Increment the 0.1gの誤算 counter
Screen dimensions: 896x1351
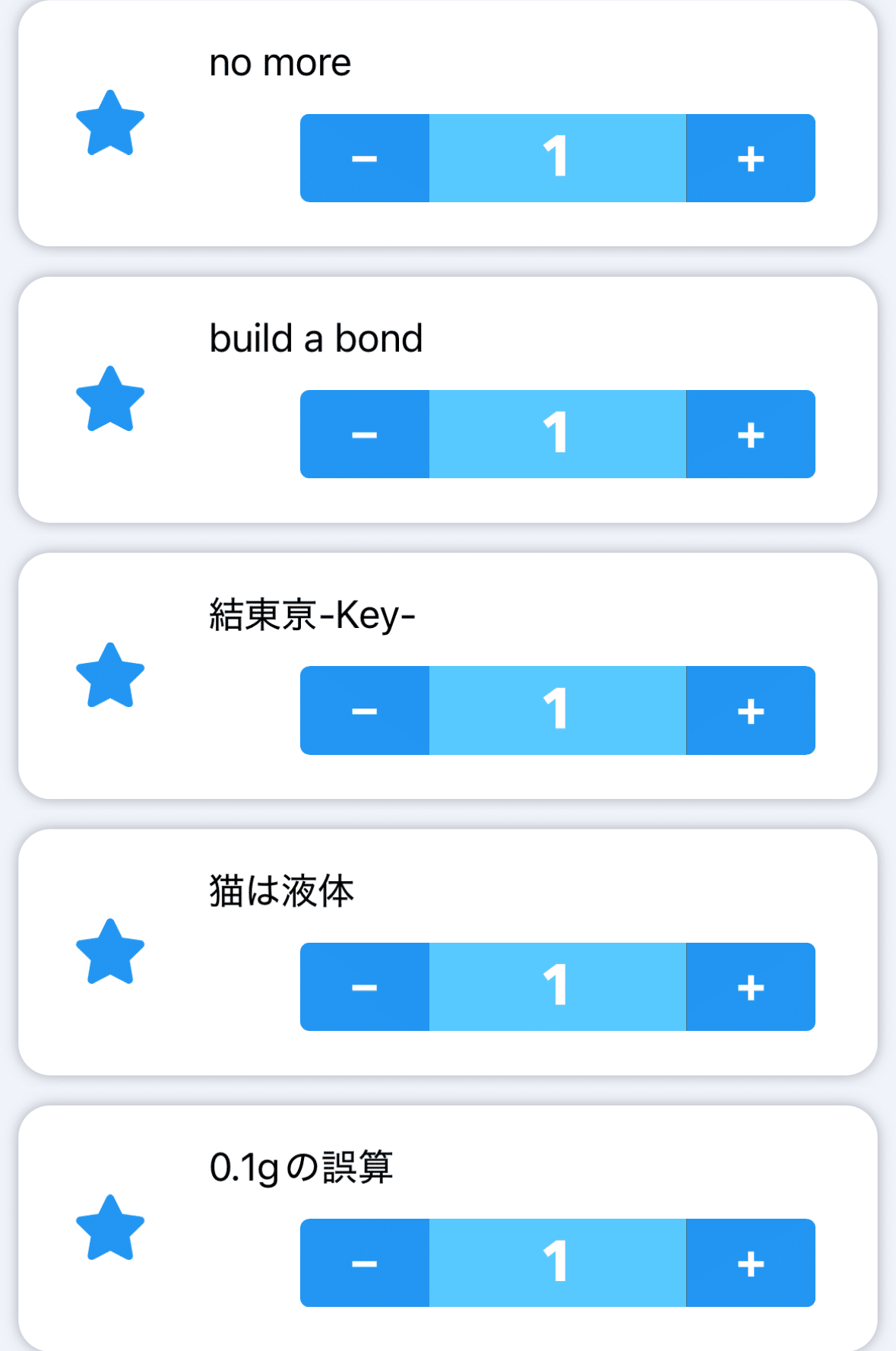coord(750,1263)
